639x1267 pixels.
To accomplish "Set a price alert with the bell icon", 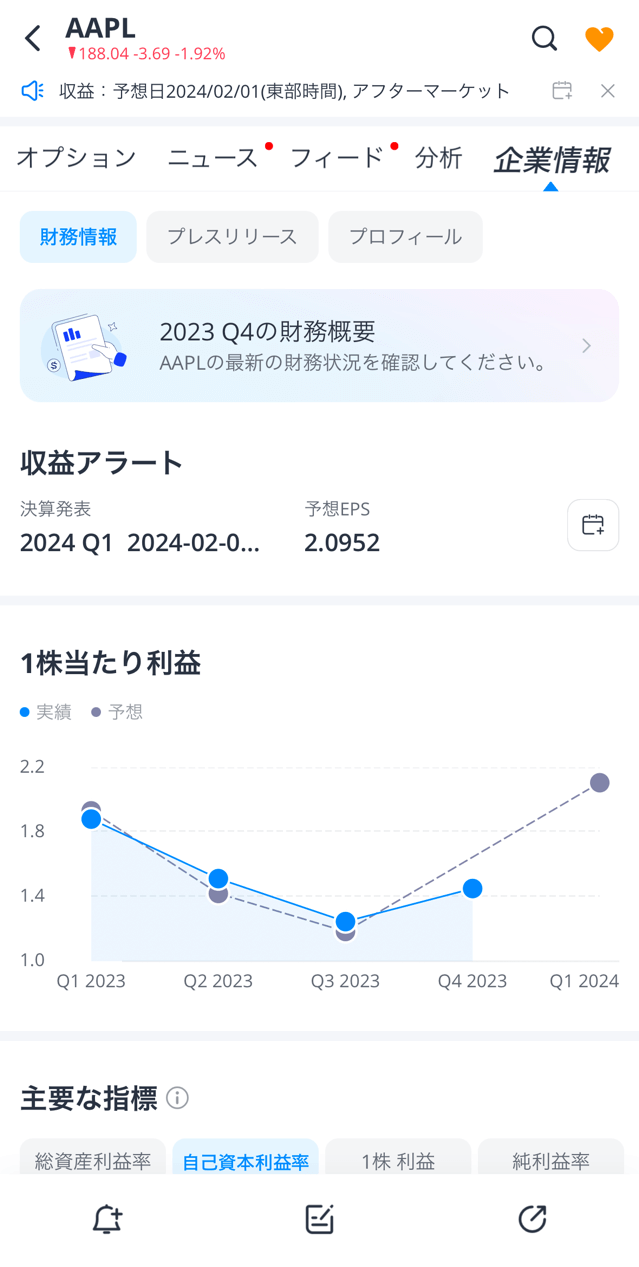I will (107, 1219).
